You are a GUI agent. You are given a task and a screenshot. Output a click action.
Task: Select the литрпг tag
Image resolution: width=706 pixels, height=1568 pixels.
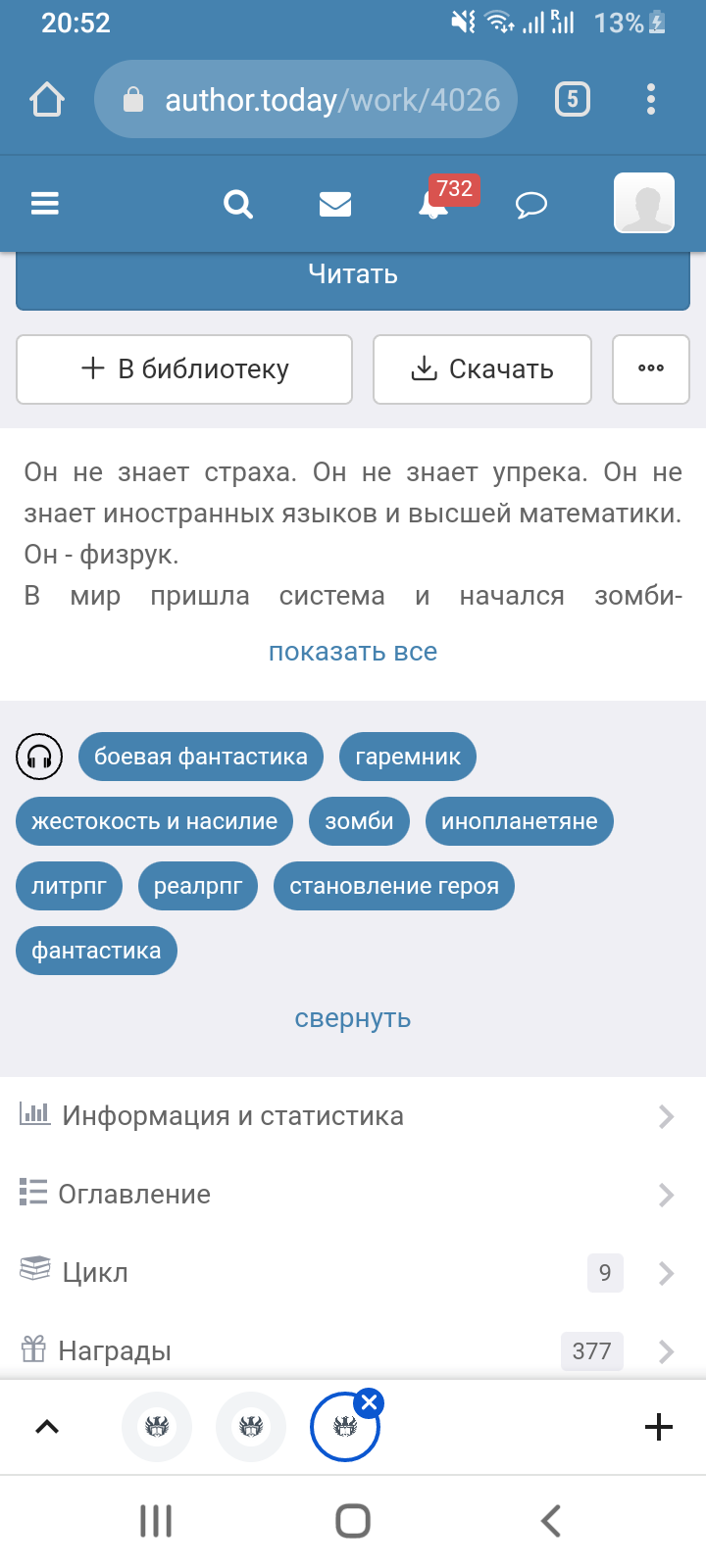coord(69,886)
